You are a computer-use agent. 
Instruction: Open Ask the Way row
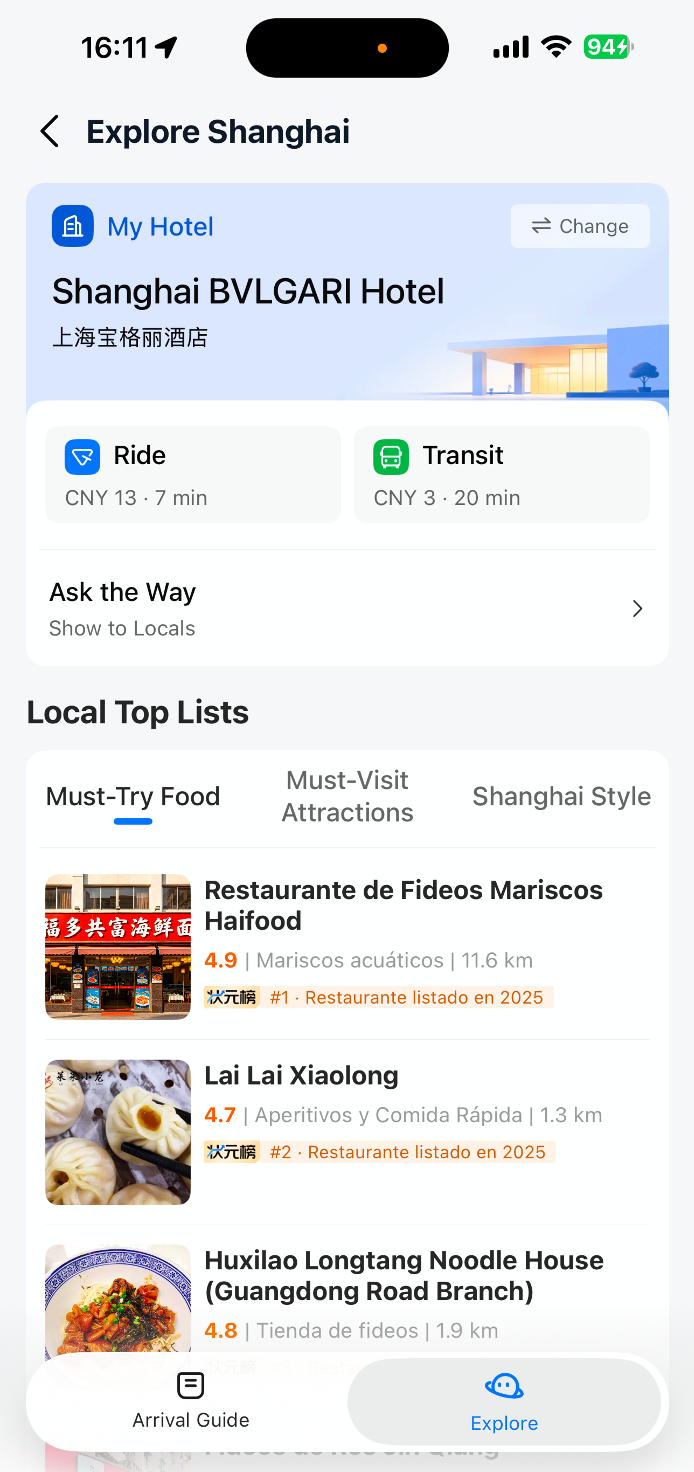[347, 608]
